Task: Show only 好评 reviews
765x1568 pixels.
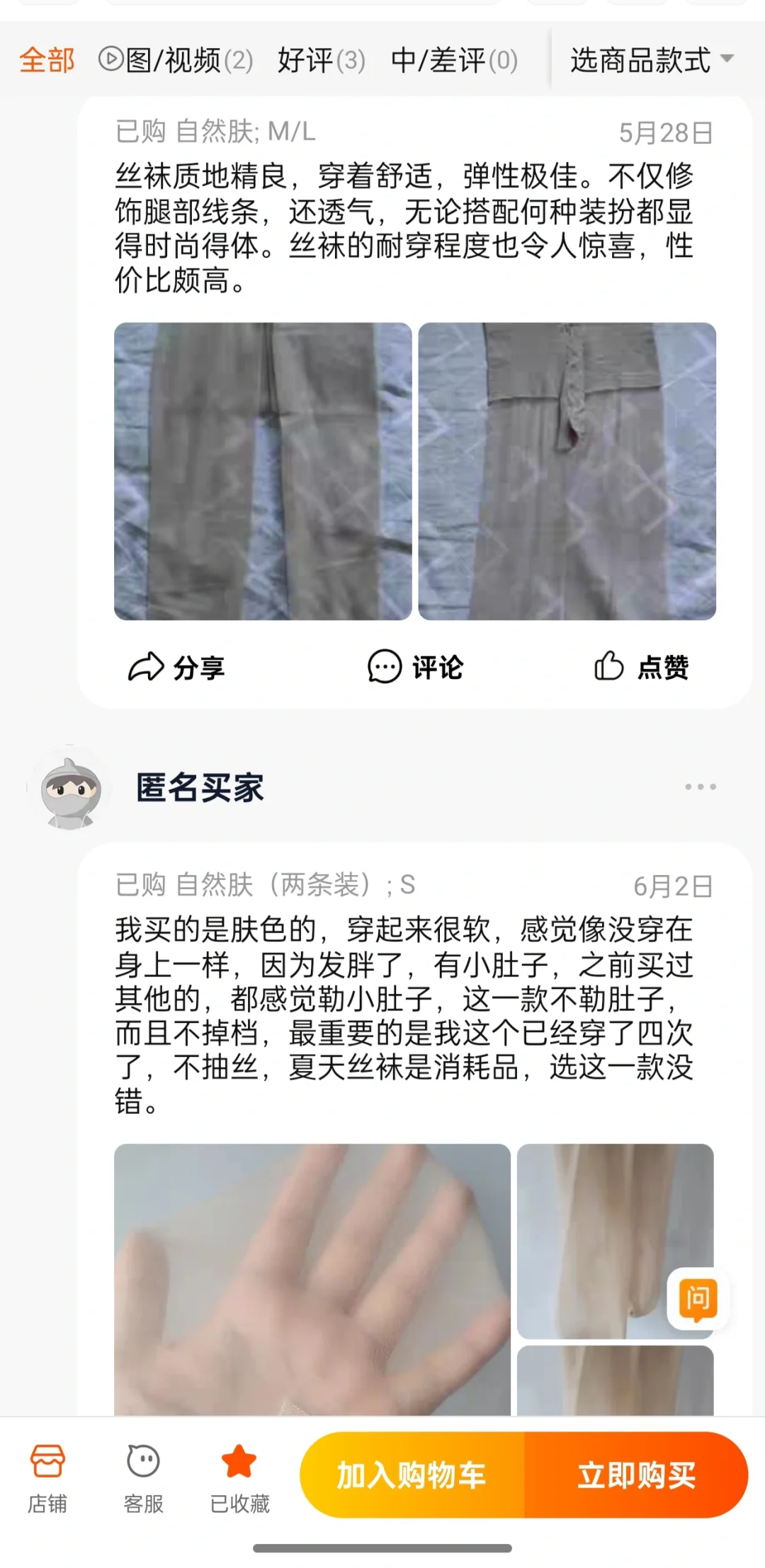Action: (x=322, y=60)
